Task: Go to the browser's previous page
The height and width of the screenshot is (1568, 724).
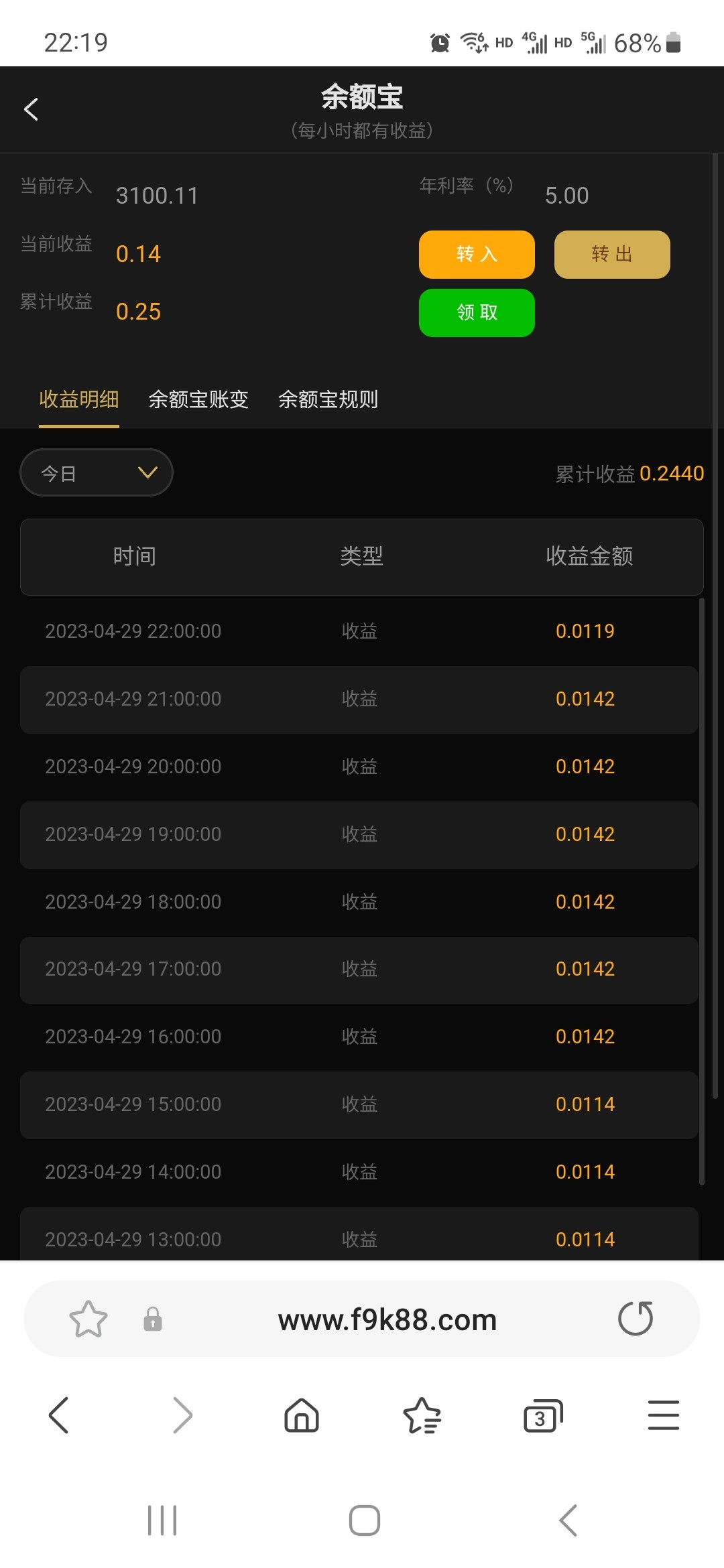Action: pos(59,1415)
